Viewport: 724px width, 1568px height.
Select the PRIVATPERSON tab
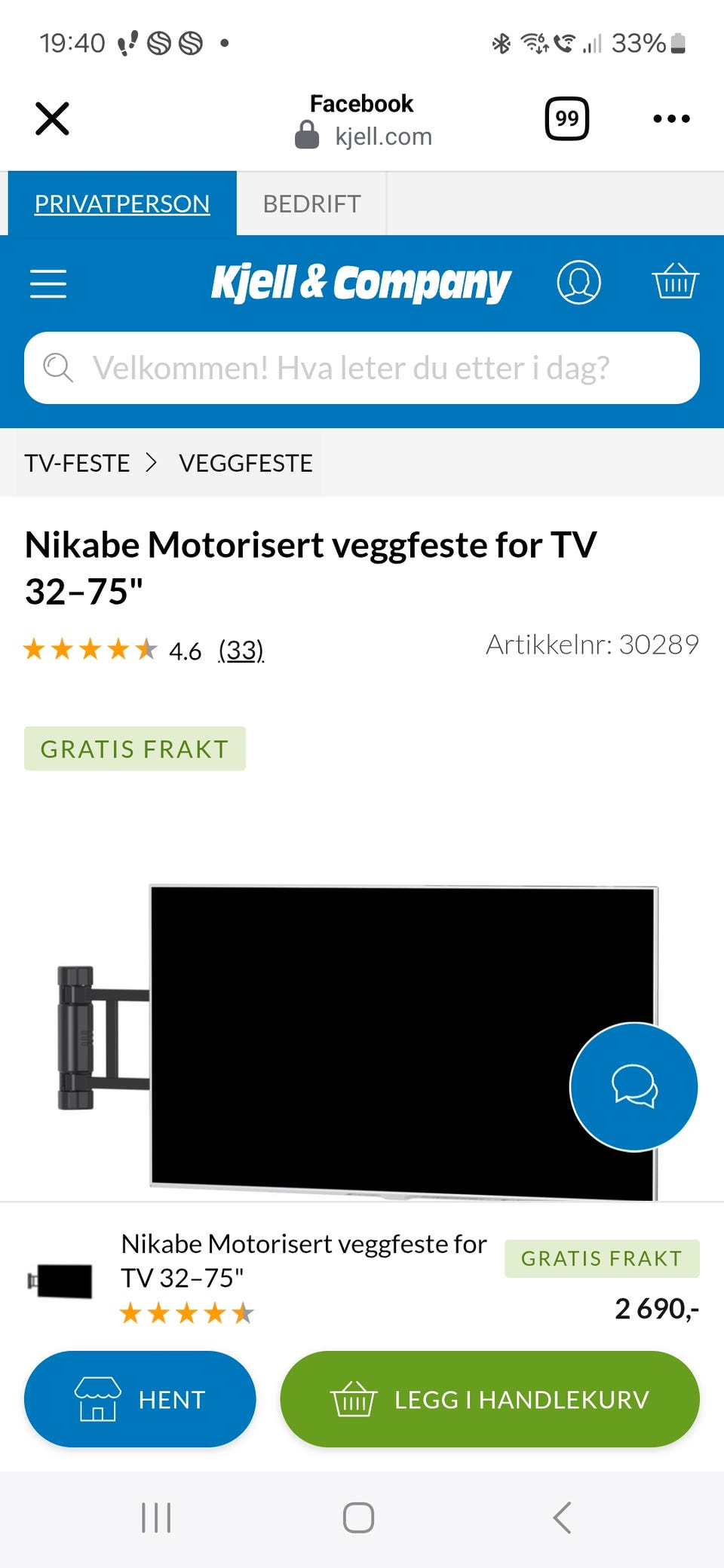[123, 203]
